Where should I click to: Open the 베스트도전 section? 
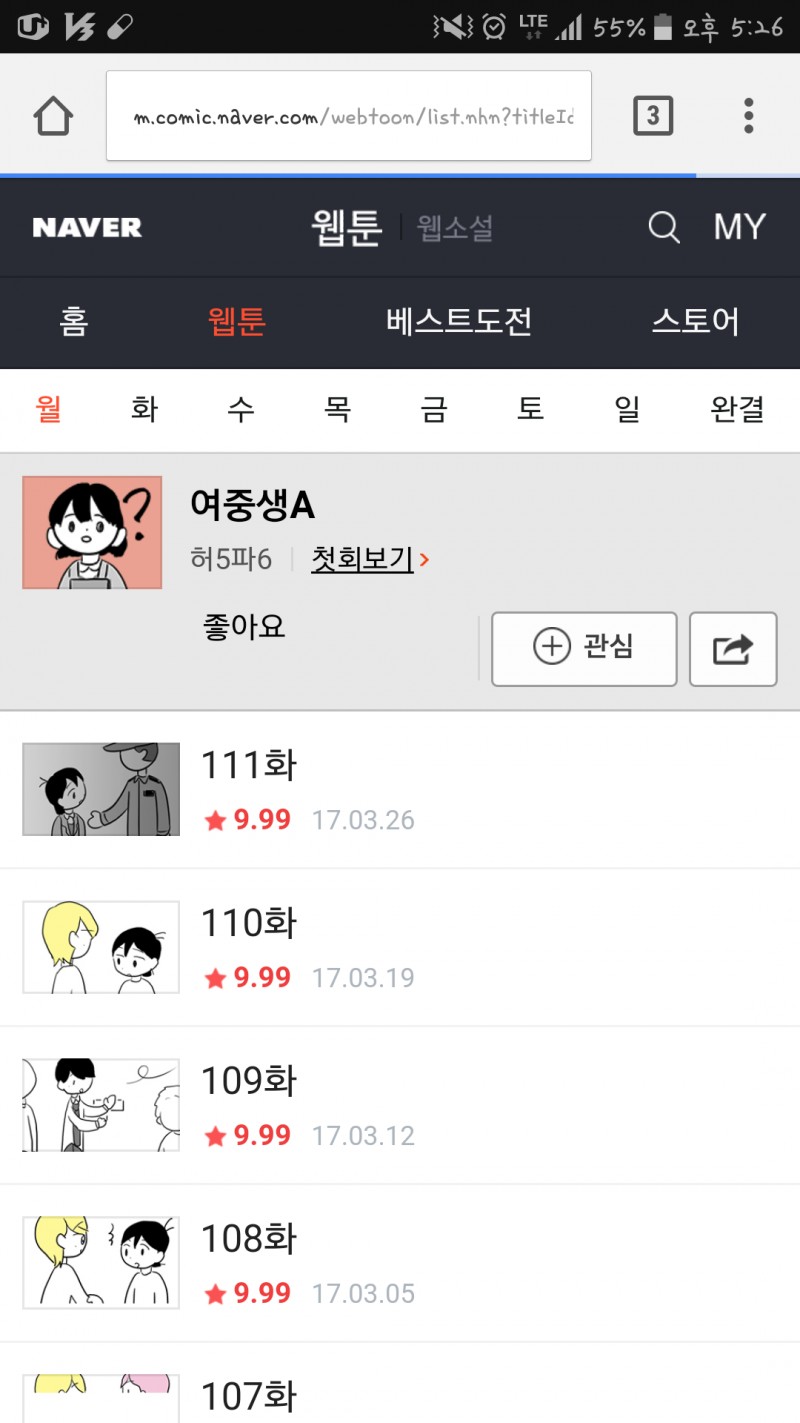(x=459, y=321)
